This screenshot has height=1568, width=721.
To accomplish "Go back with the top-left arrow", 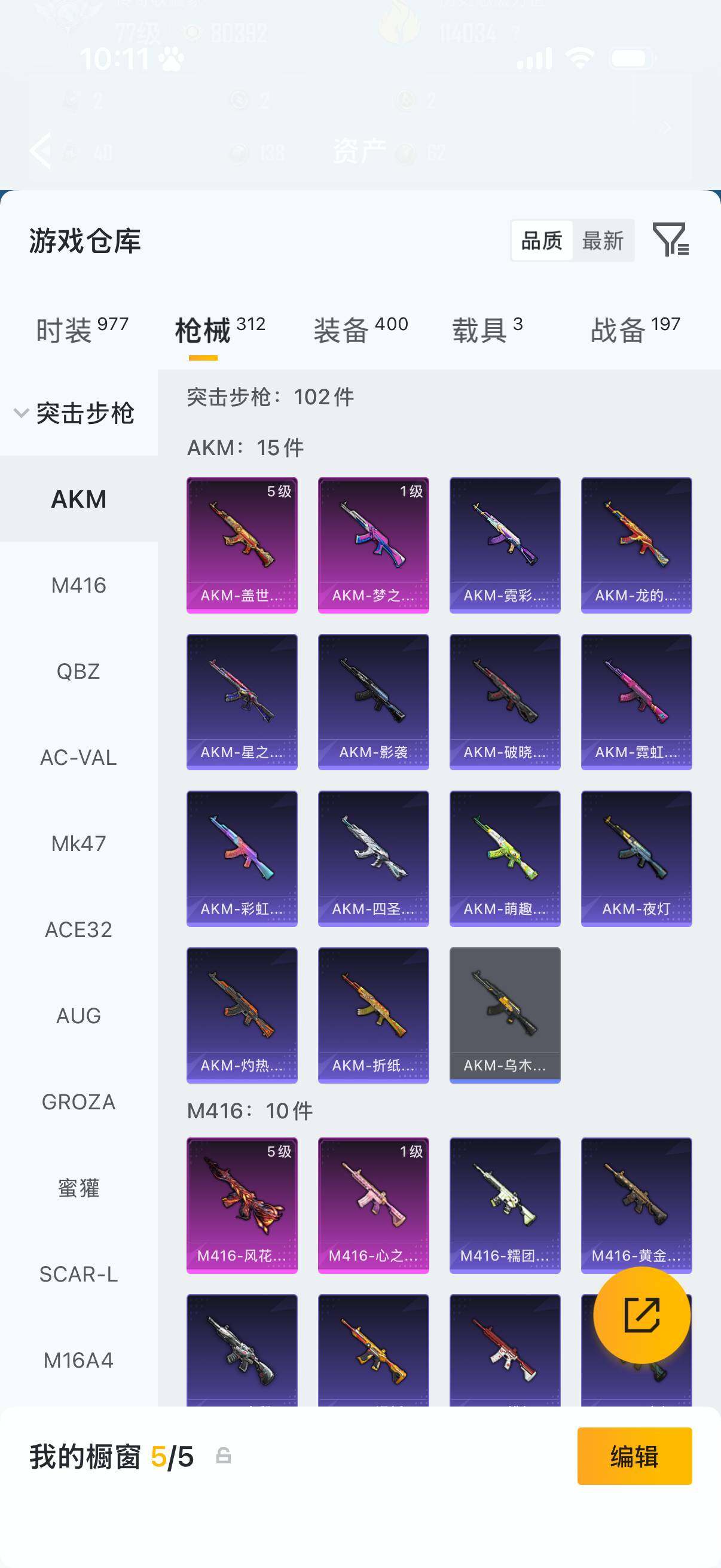I will (x=41, y=150).
